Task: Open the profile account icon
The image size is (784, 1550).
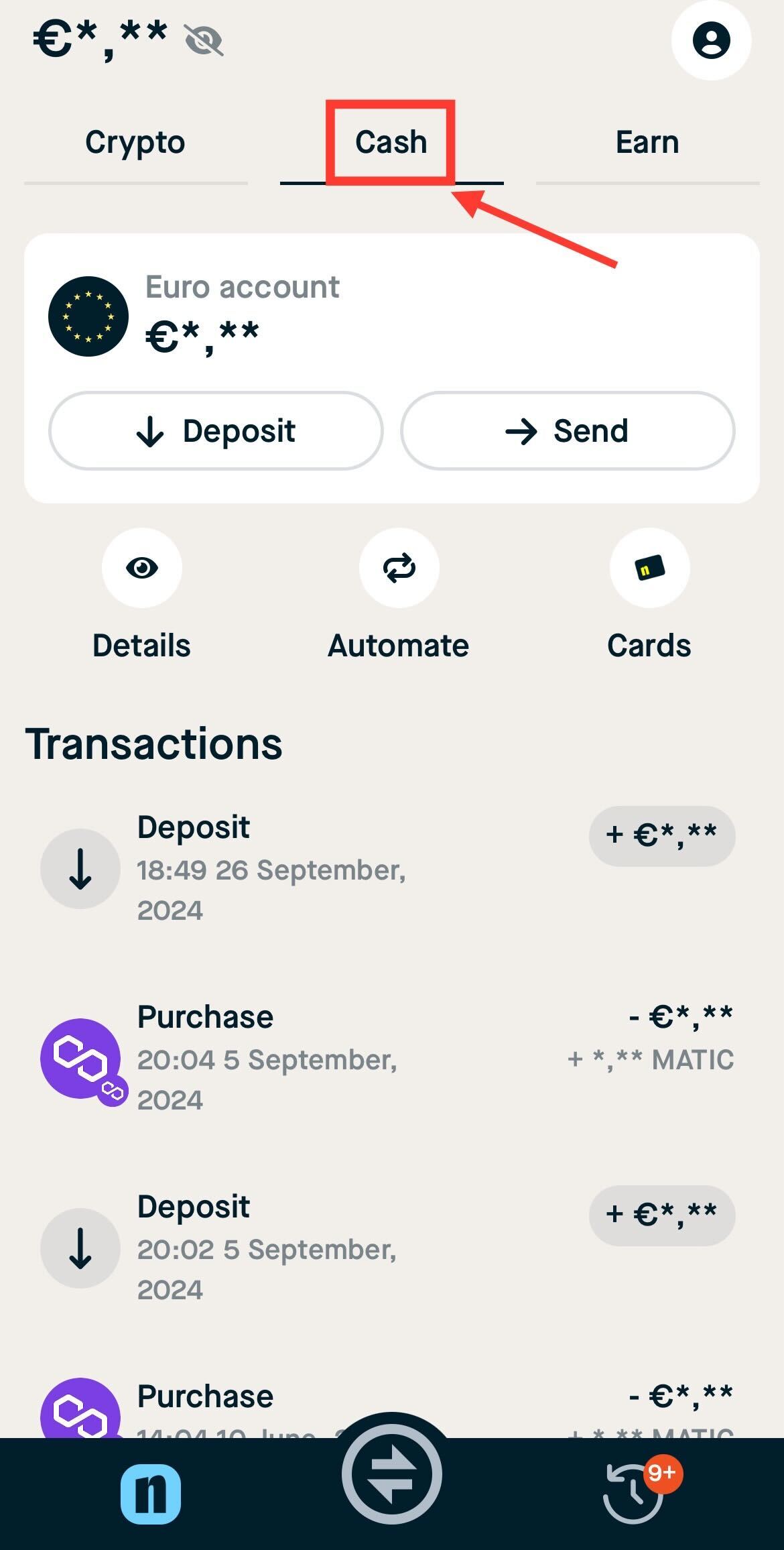Action: tap(711, 41)
